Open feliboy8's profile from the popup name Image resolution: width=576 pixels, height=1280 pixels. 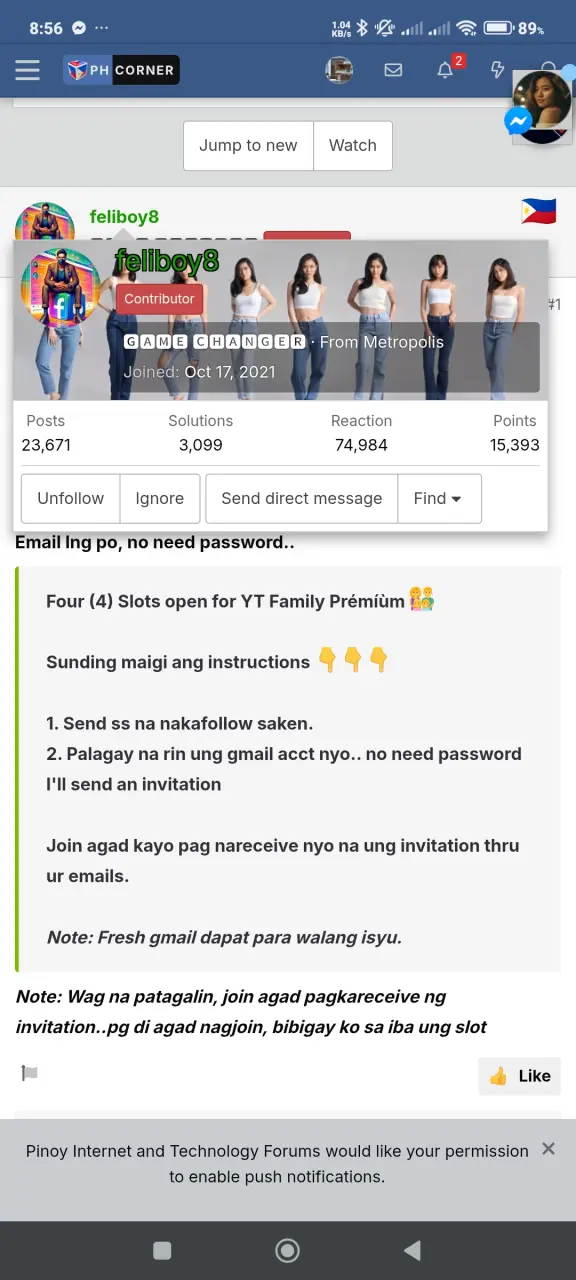(166, 261)
